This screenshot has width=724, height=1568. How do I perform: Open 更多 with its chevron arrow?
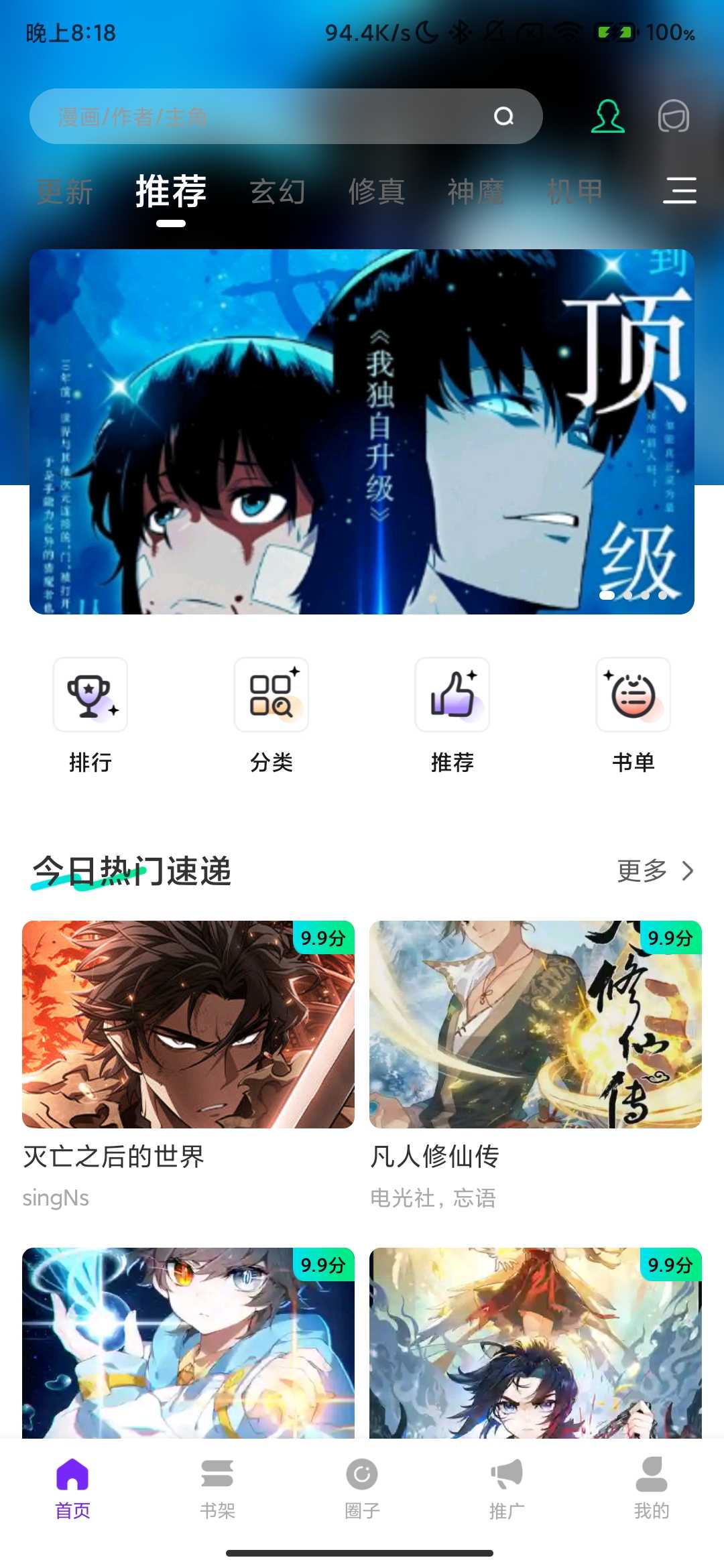(654, 871)
